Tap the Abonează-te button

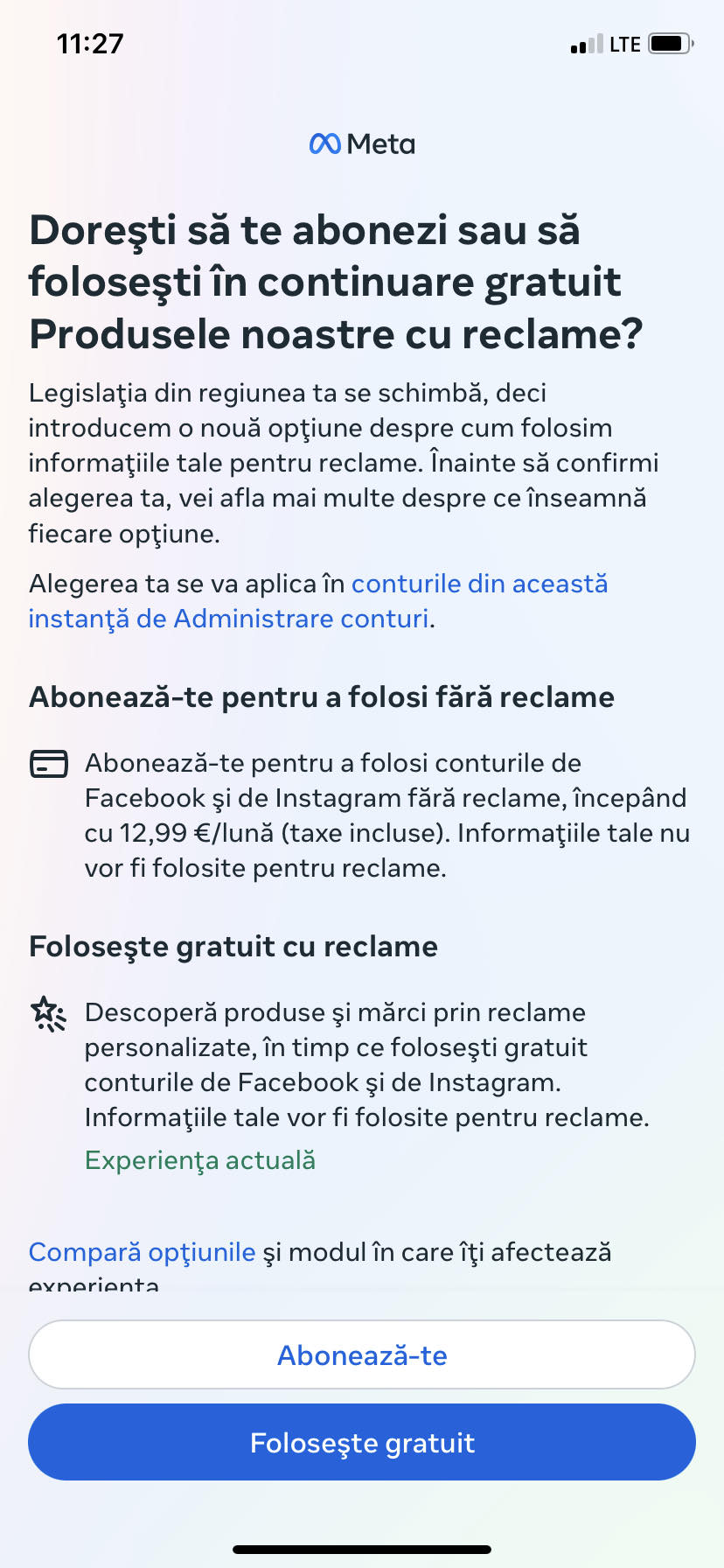[362, 1354]
